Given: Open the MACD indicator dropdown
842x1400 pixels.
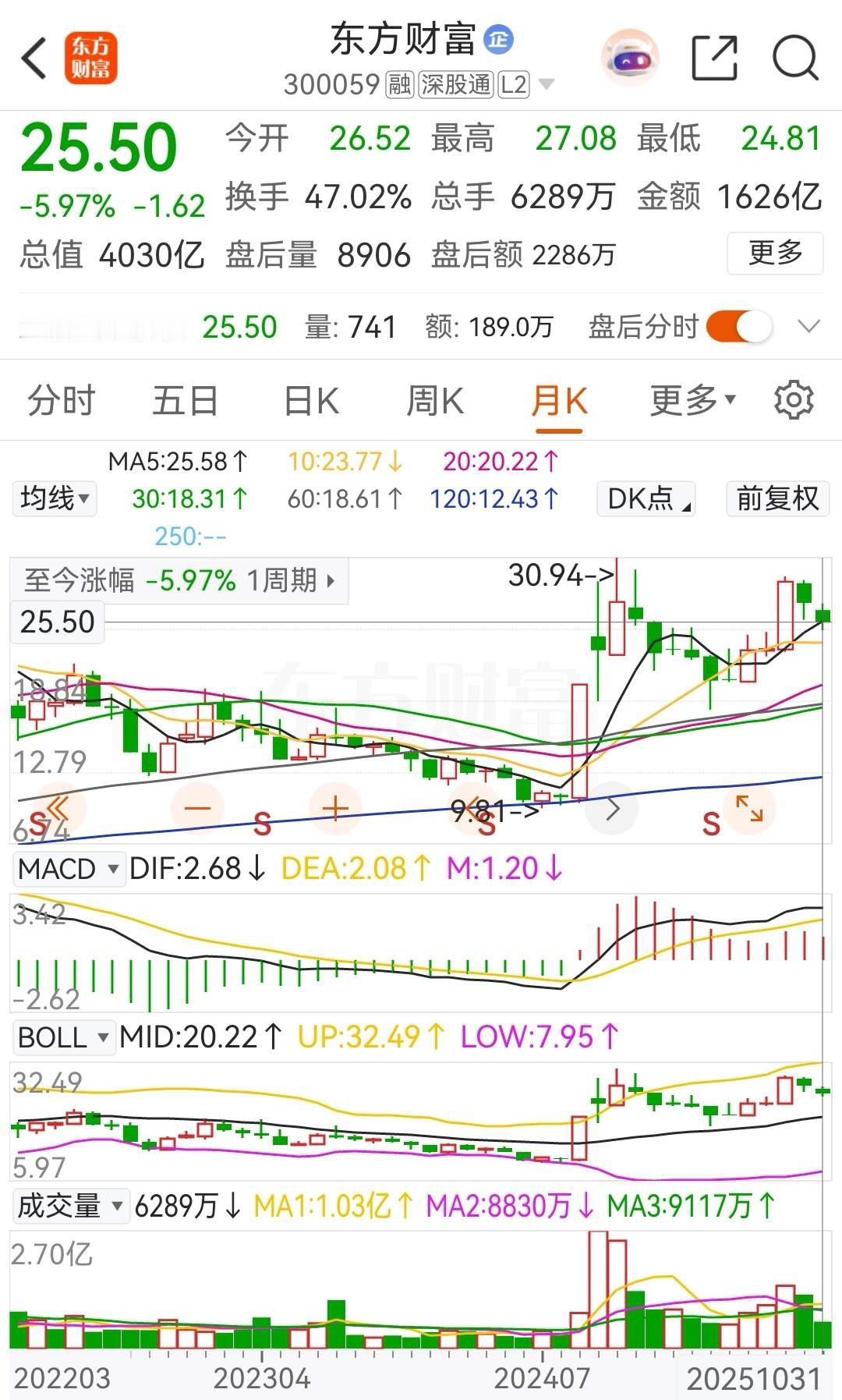Looking at the screenshot, I should (68, 868).
